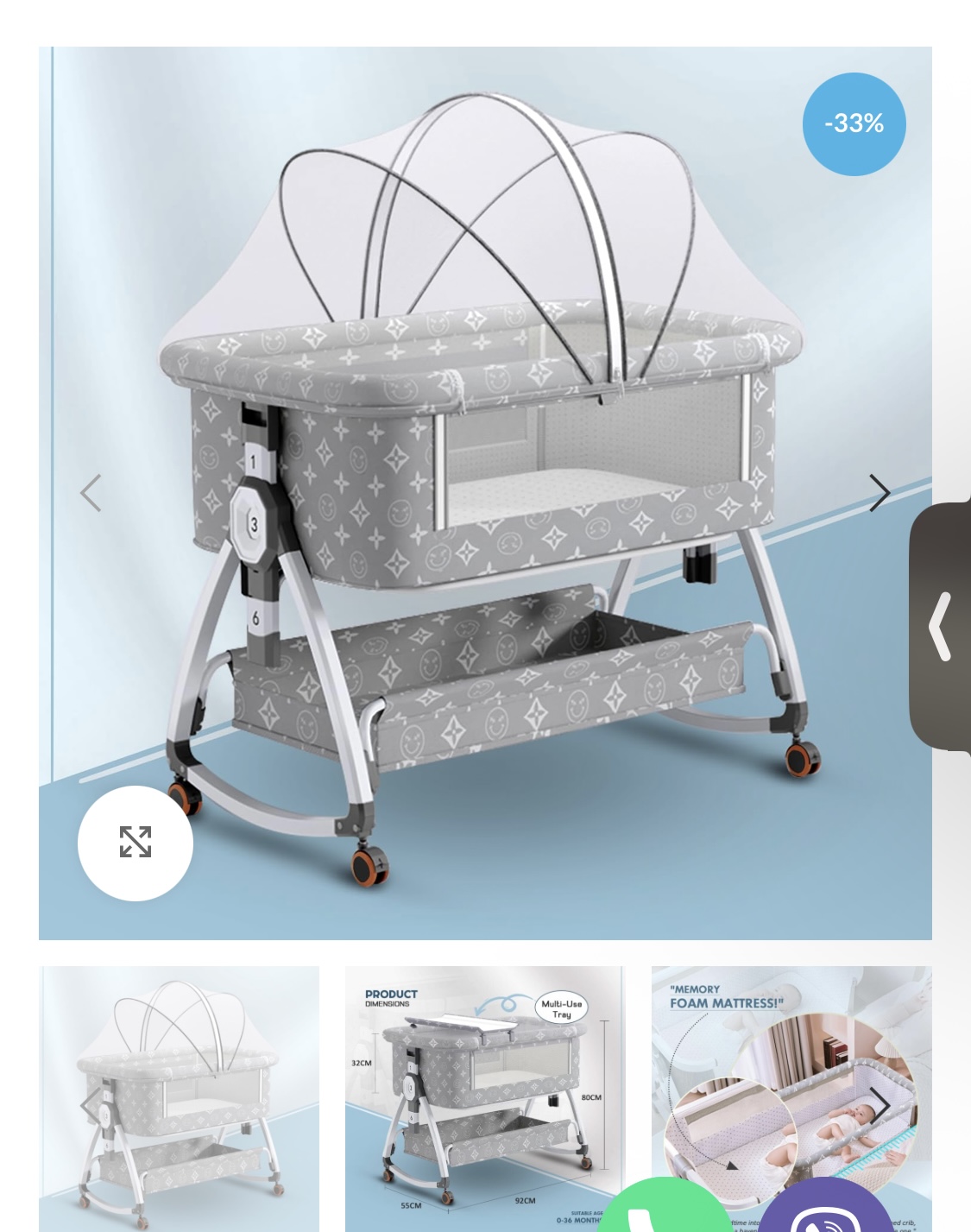Show the previous product image
Screen dimensions: 971x1232
[x=91, y=493]
